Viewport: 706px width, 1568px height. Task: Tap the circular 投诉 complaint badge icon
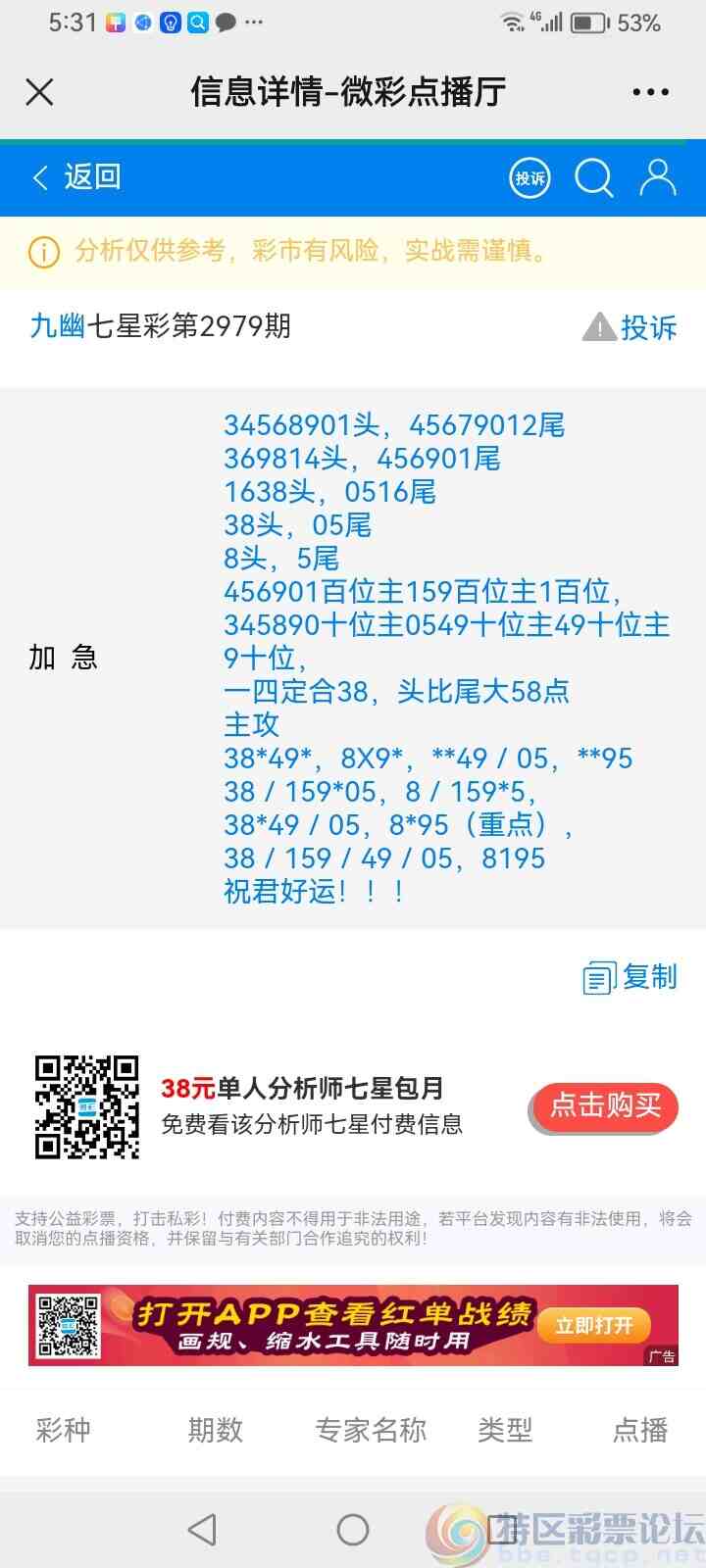click(x=529, y=178)
